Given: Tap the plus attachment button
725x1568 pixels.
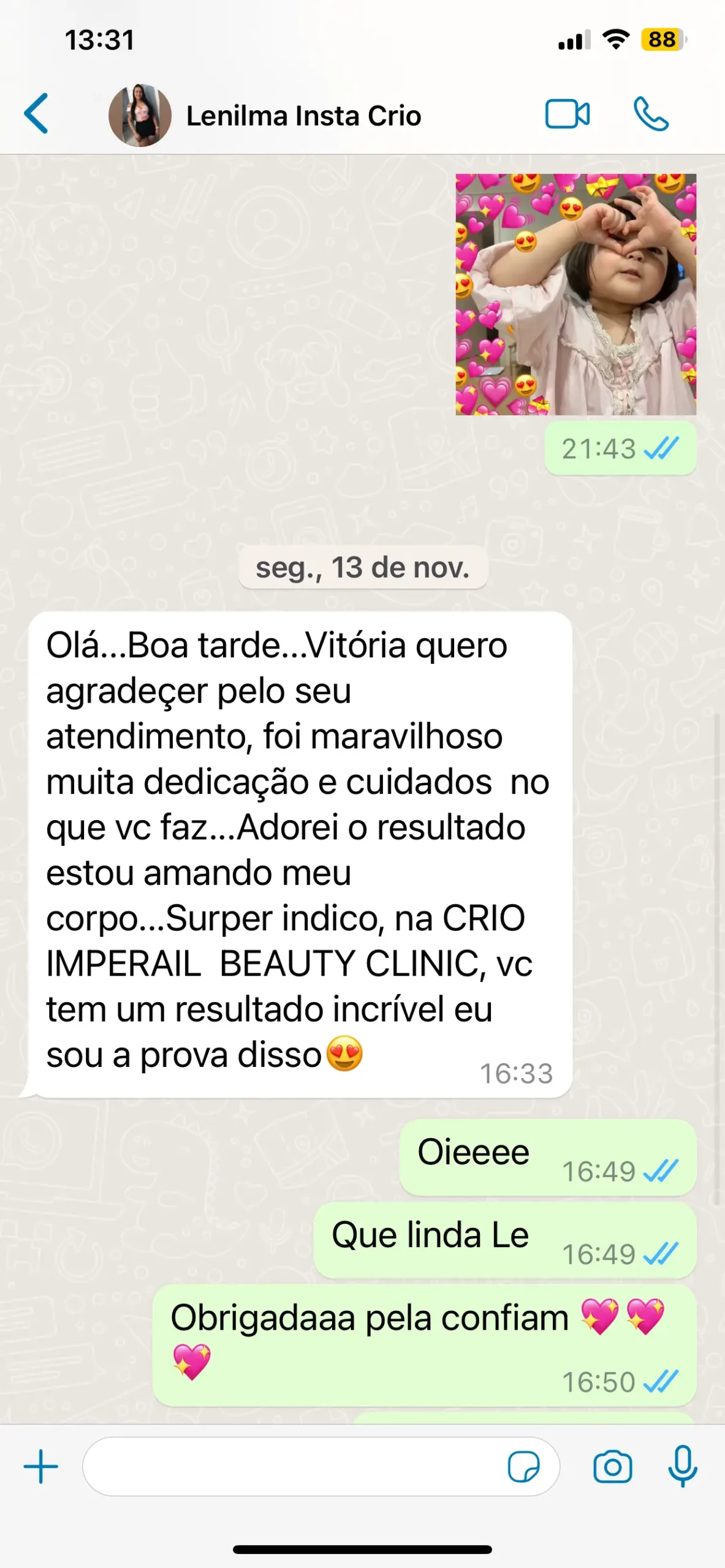Looking at the screenshot, I should pos(40,1466).
